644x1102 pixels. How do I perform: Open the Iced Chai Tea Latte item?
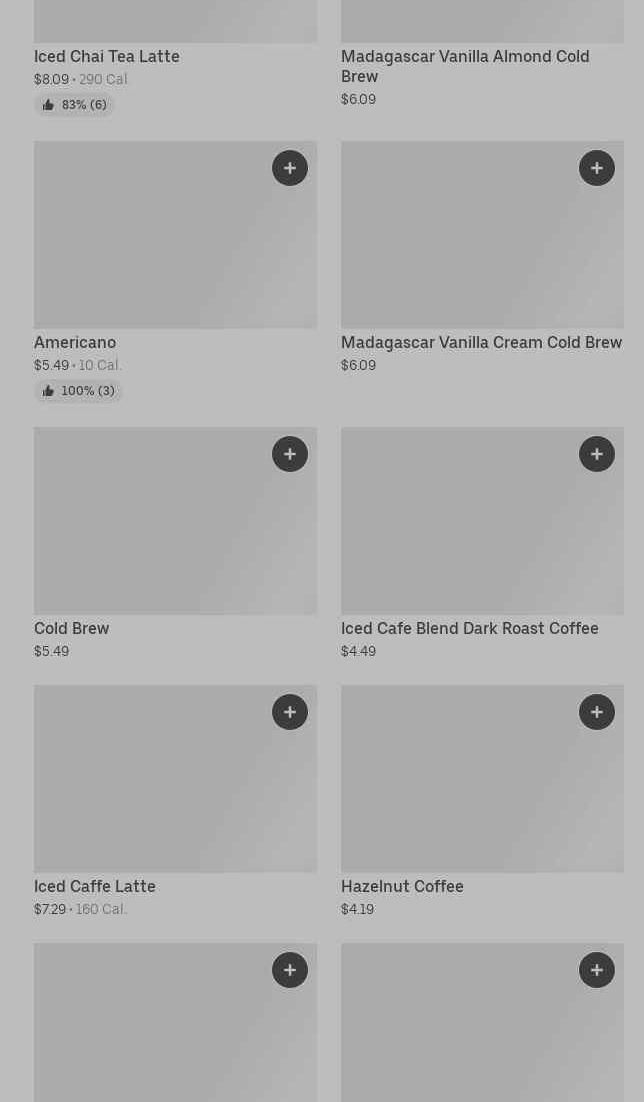175,58
